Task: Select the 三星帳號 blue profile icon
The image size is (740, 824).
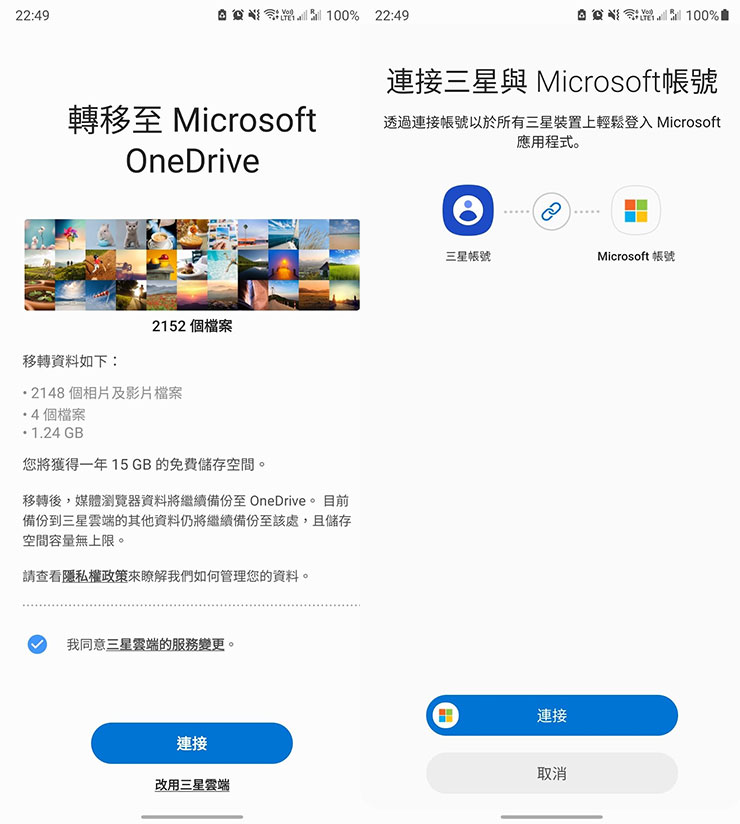Action: [466, 210]
